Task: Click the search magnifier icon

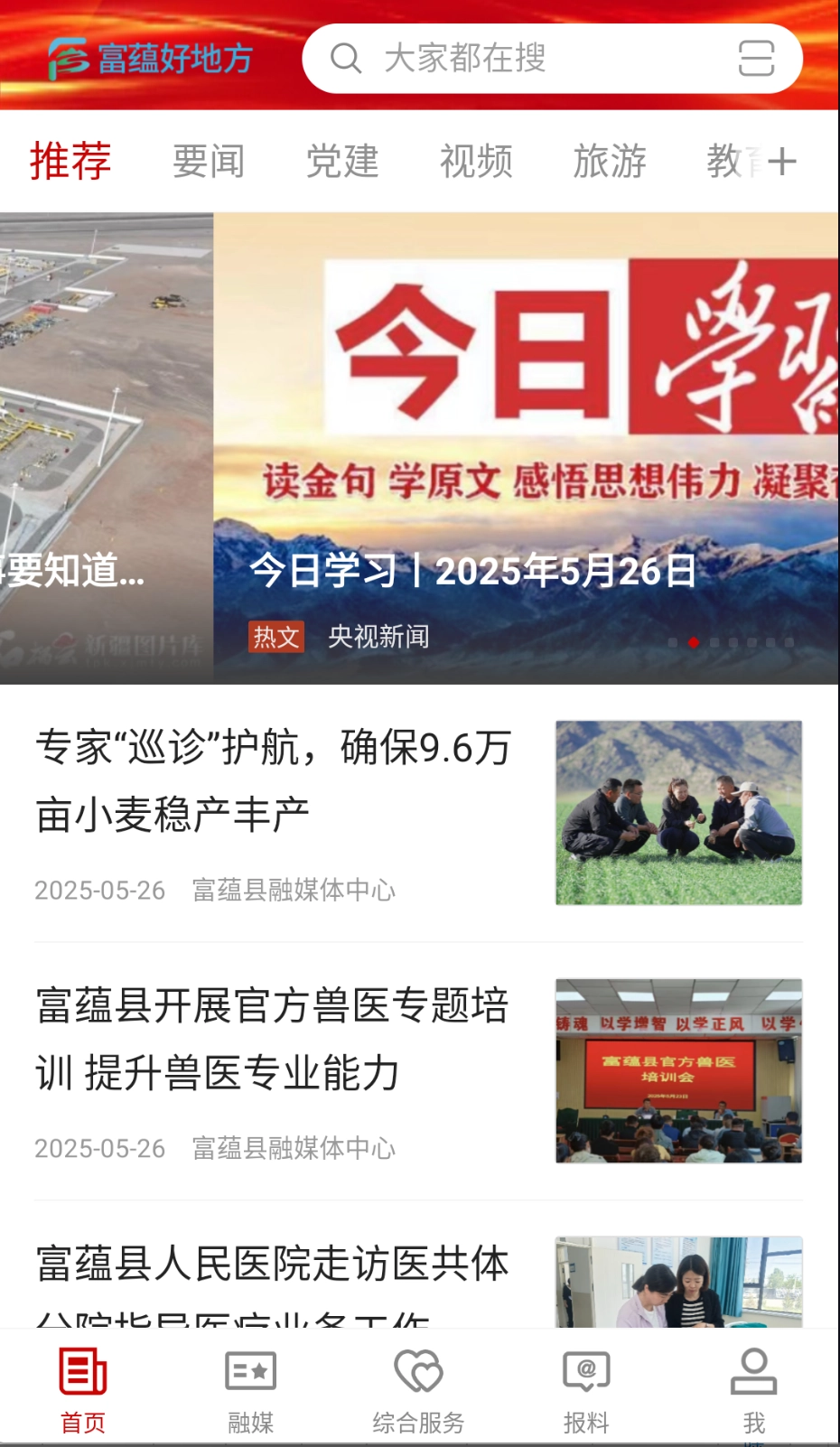Action: pyautogui.click(x=346, y=59)
